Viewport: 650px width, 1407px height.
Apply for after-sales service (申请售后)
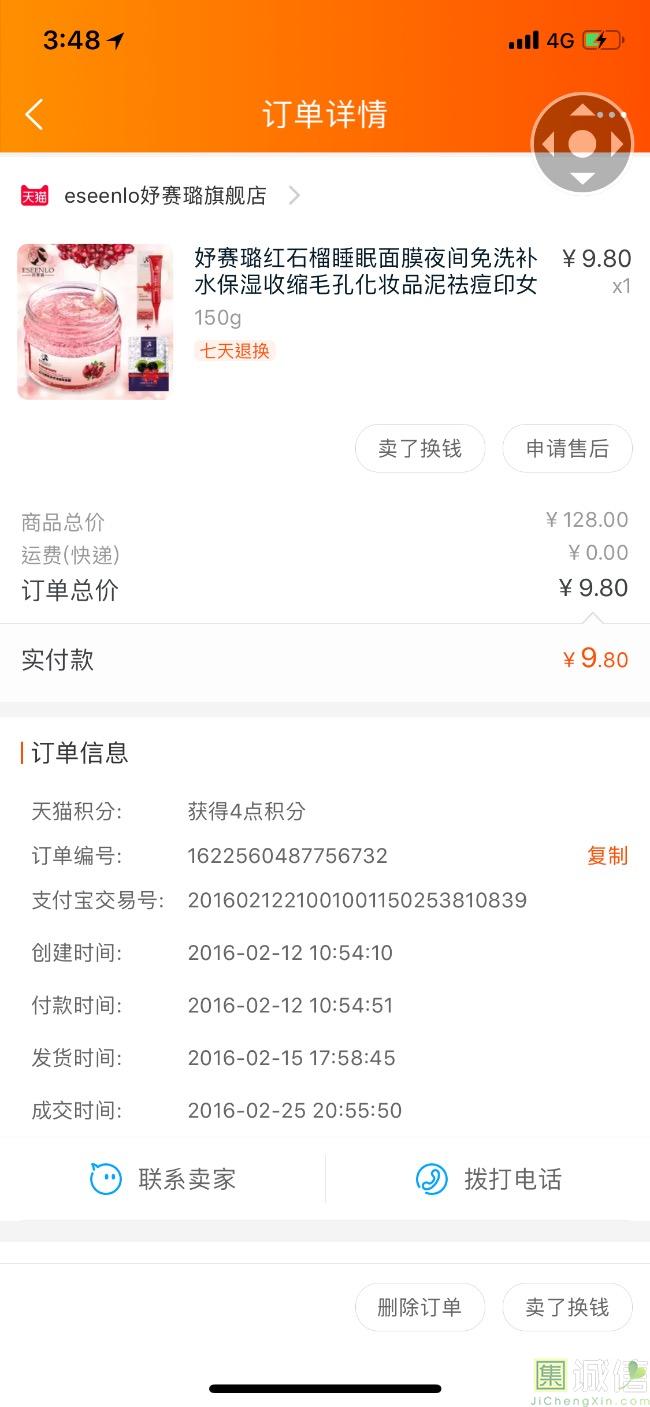click(x=567, y=449)
